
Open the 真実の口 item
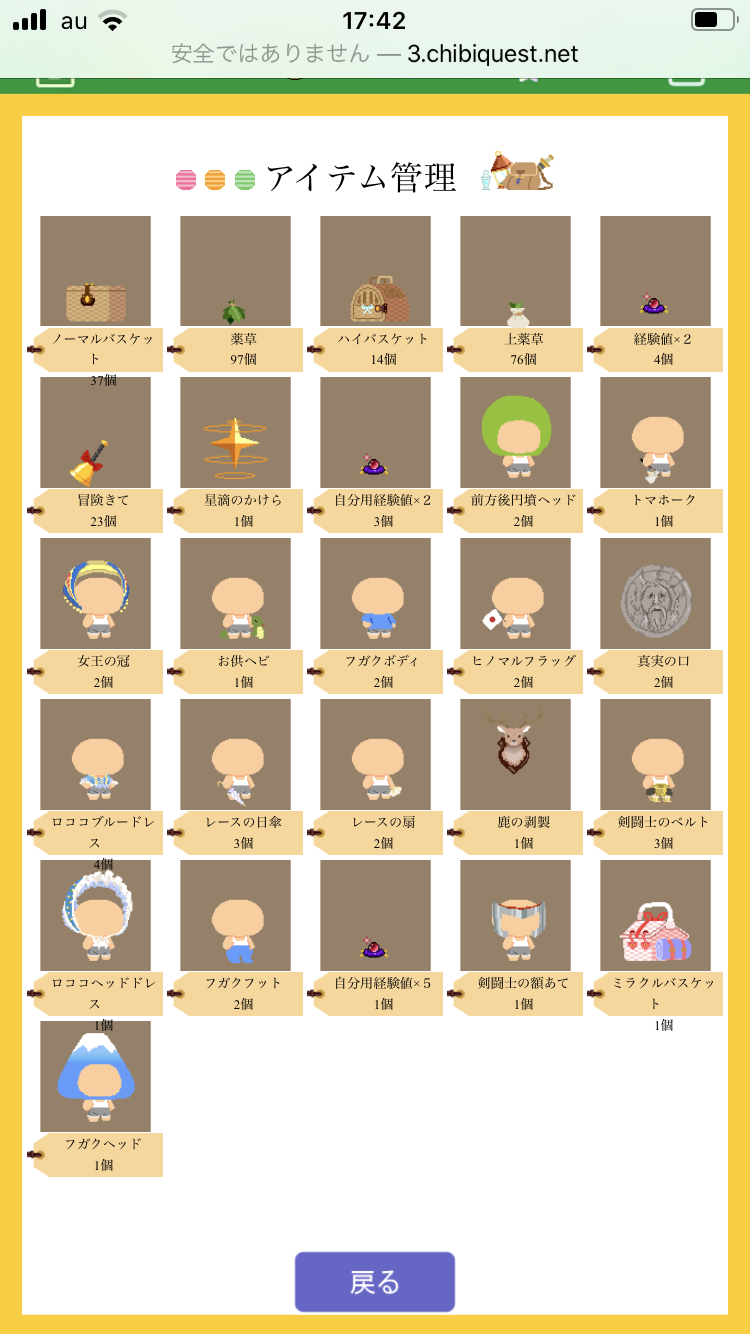tap(655, 593)
